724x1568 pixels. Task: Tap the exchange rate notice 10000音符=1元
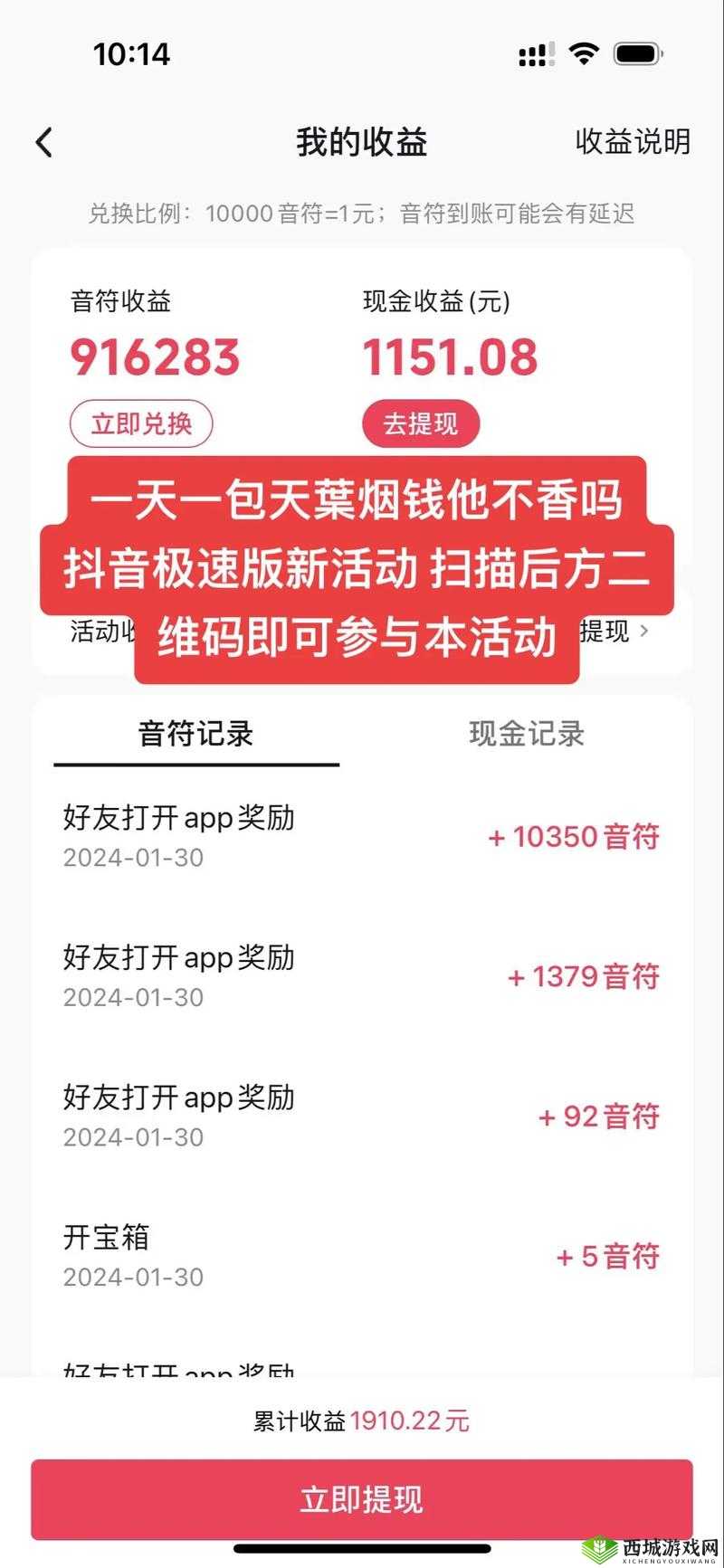[362, 214]
